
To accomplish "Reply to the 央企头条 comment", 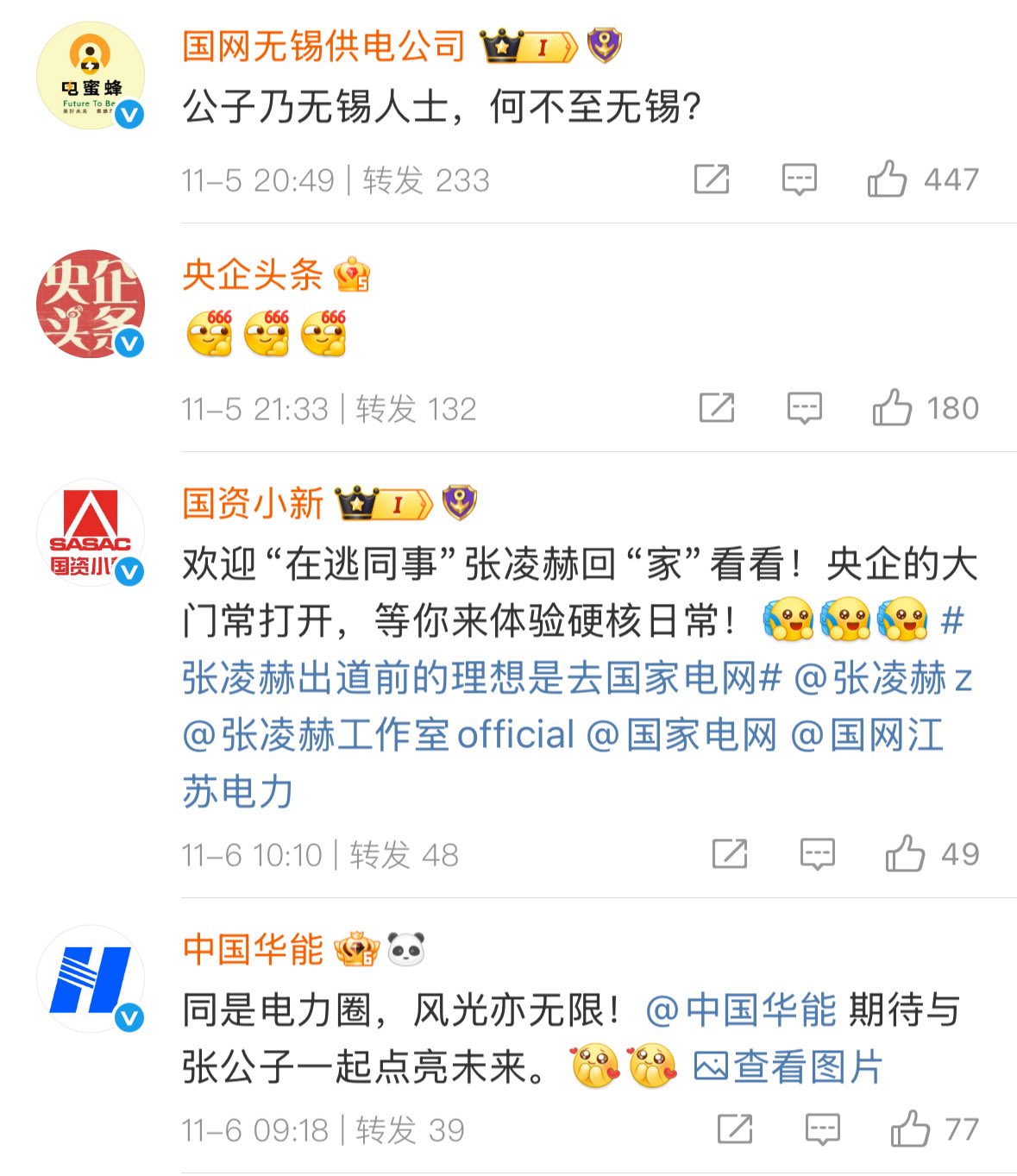I will [804, 408].
